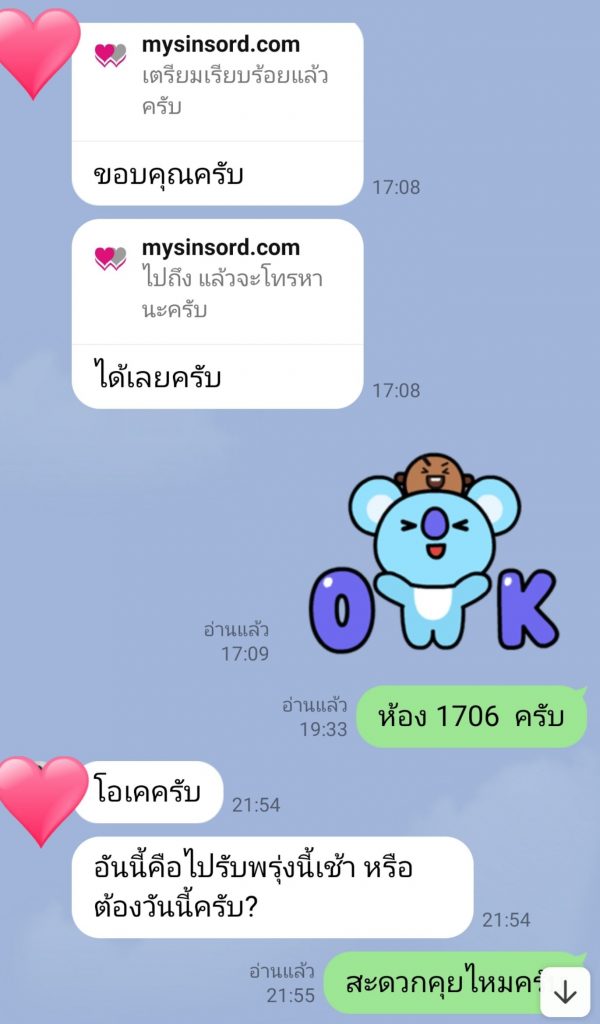The image size is (600, 1024).
Task: Jump to latest messages with down arrow
Action: click(x=565, y=991)
